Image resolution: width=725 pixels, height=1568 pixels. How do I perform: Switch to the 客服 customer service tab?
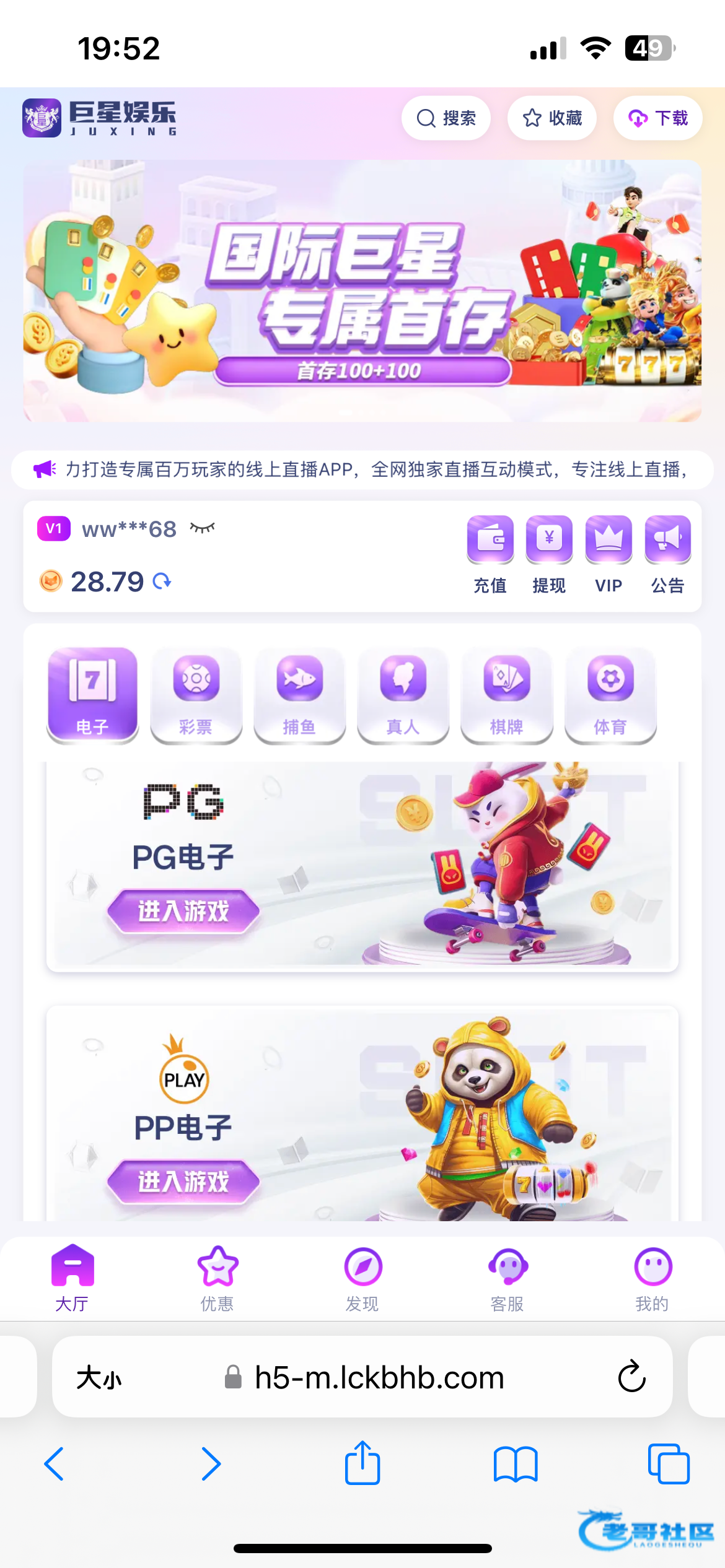click(x=507, y=1278)
